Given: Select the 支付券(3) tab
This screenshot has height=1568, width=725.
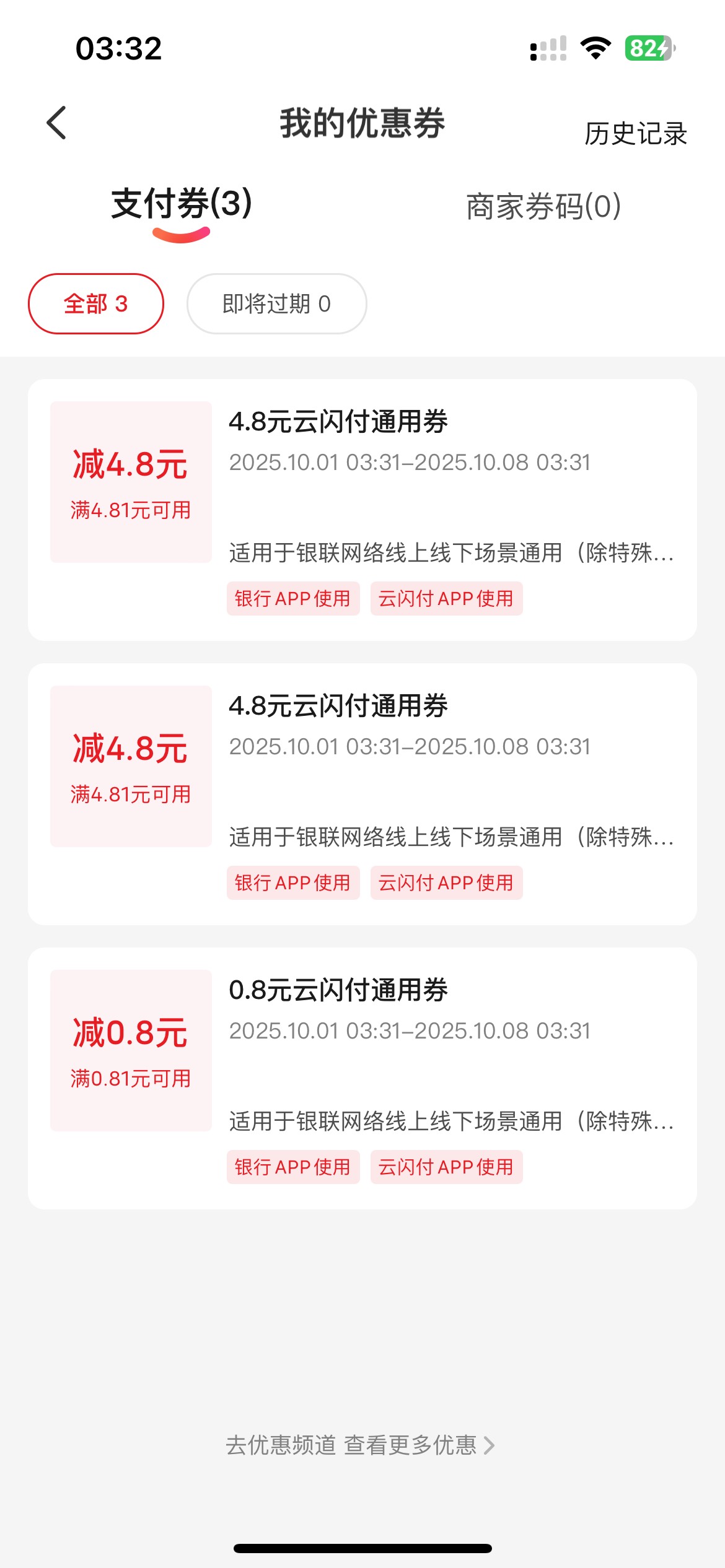Looking at the screenshot, I should click(182, 204).
